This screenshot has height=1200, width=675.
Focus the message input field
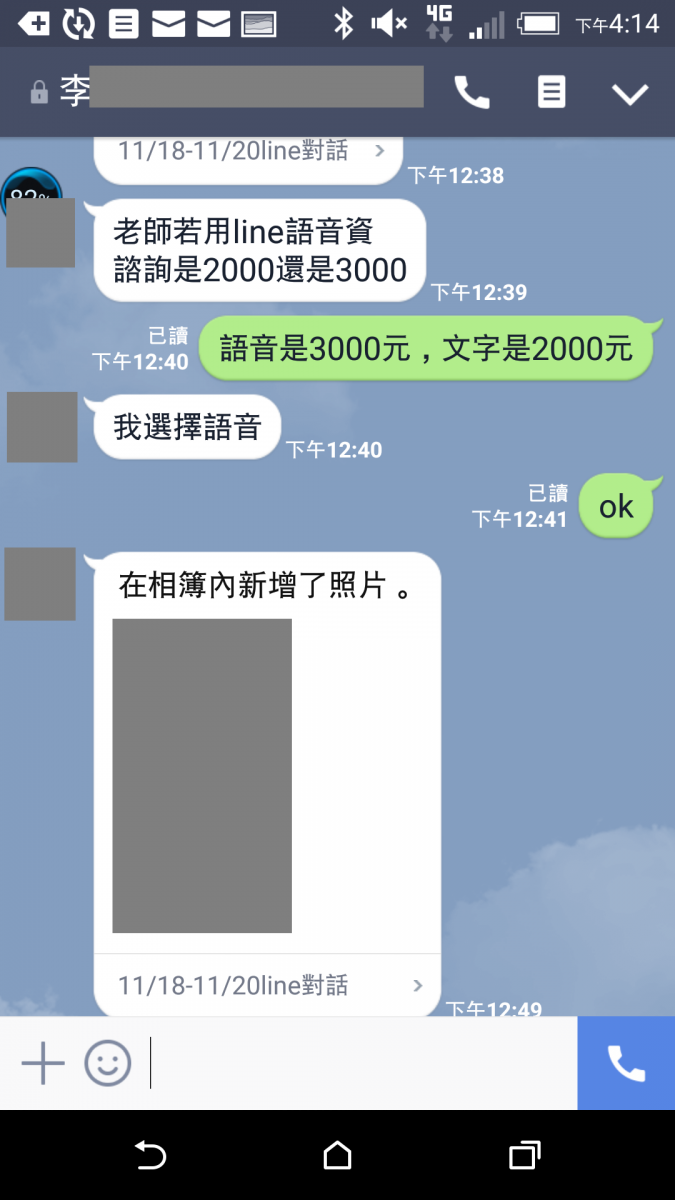click(360, 1063)
